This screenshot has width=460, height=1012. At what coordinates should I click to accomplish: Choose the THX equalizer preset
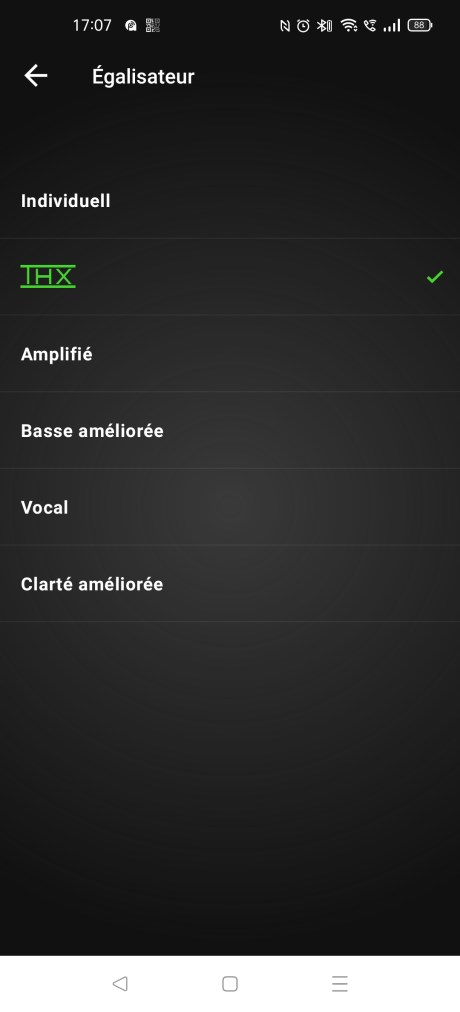230,277
